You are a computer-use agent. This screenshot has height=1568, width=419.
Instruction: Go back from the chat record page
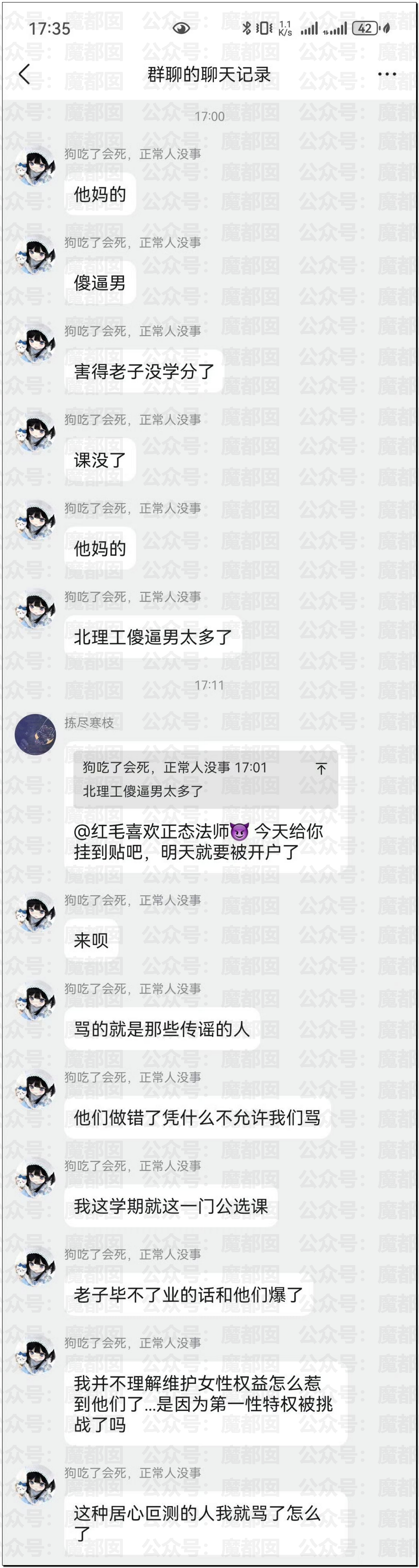tap(24, 74)
